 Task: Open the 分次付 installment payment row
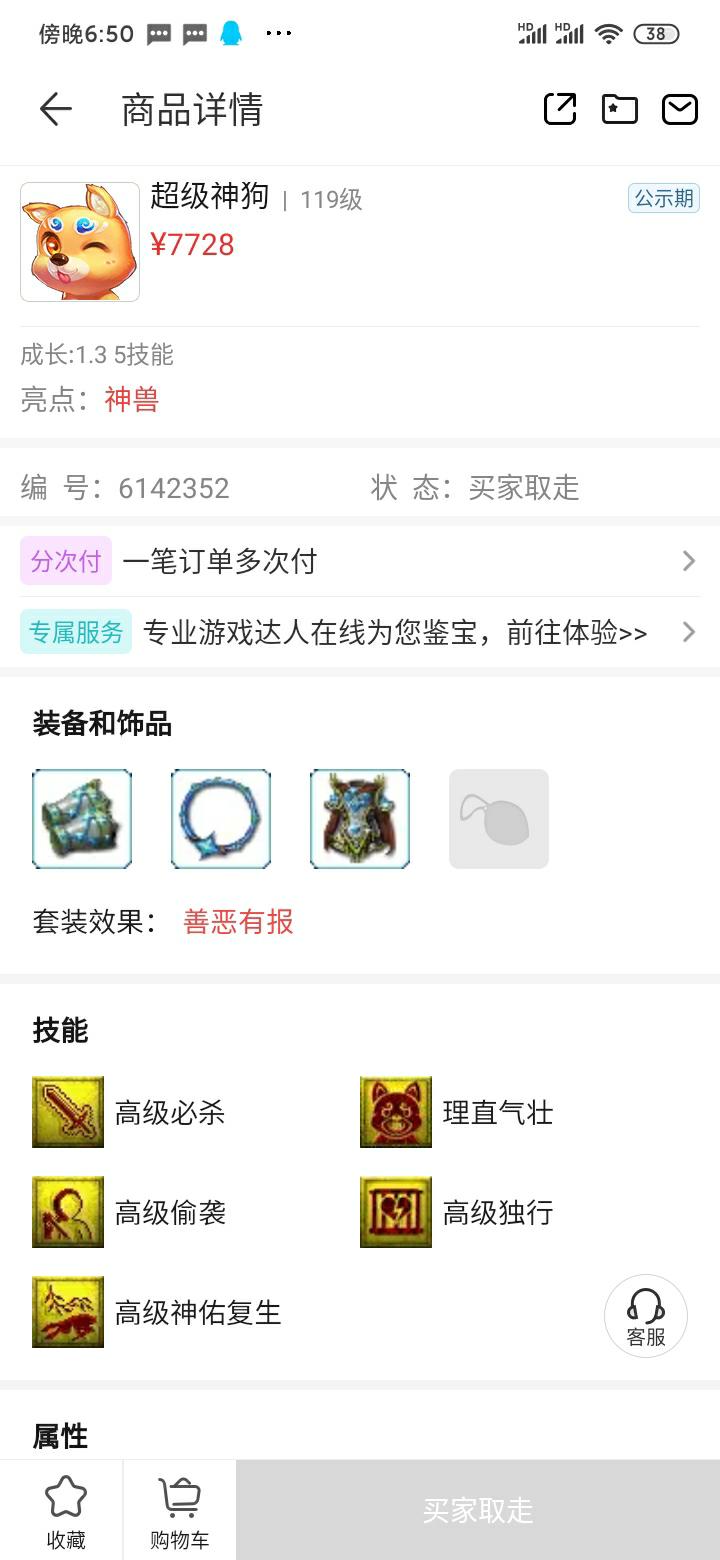360,561
